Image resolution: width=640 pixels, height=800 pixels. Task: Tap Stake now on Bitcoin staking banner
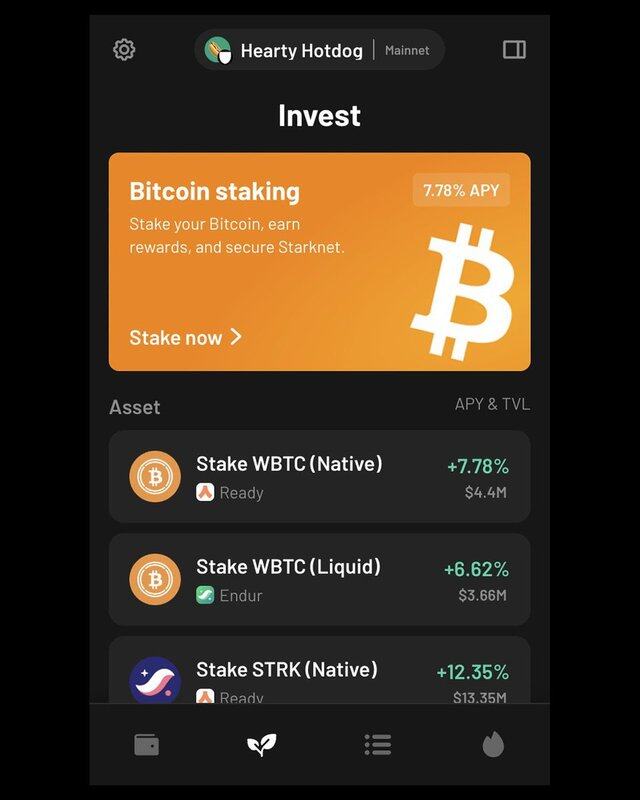click(186, 337)
